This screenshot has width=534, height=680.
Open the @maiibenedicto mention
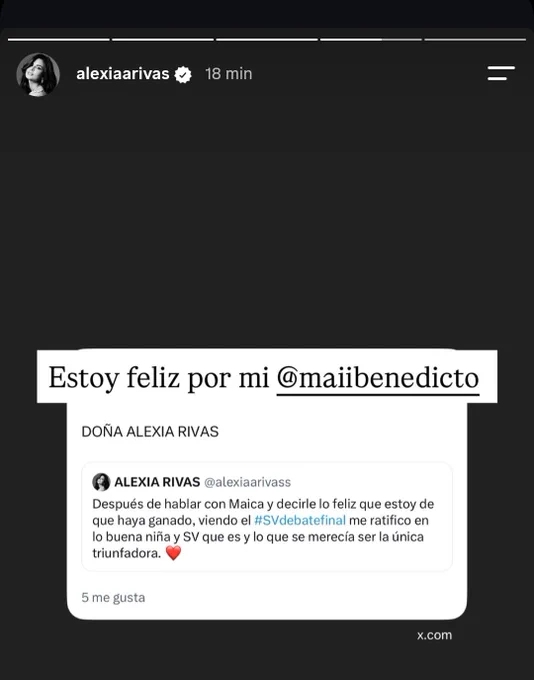(378, 378)
